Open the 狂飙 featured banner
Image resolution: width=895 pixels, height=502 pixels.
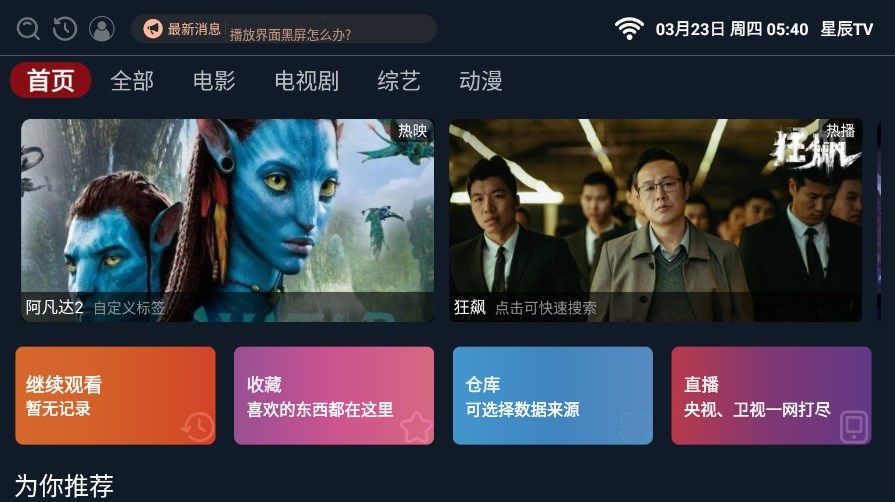tap(655, 220)
